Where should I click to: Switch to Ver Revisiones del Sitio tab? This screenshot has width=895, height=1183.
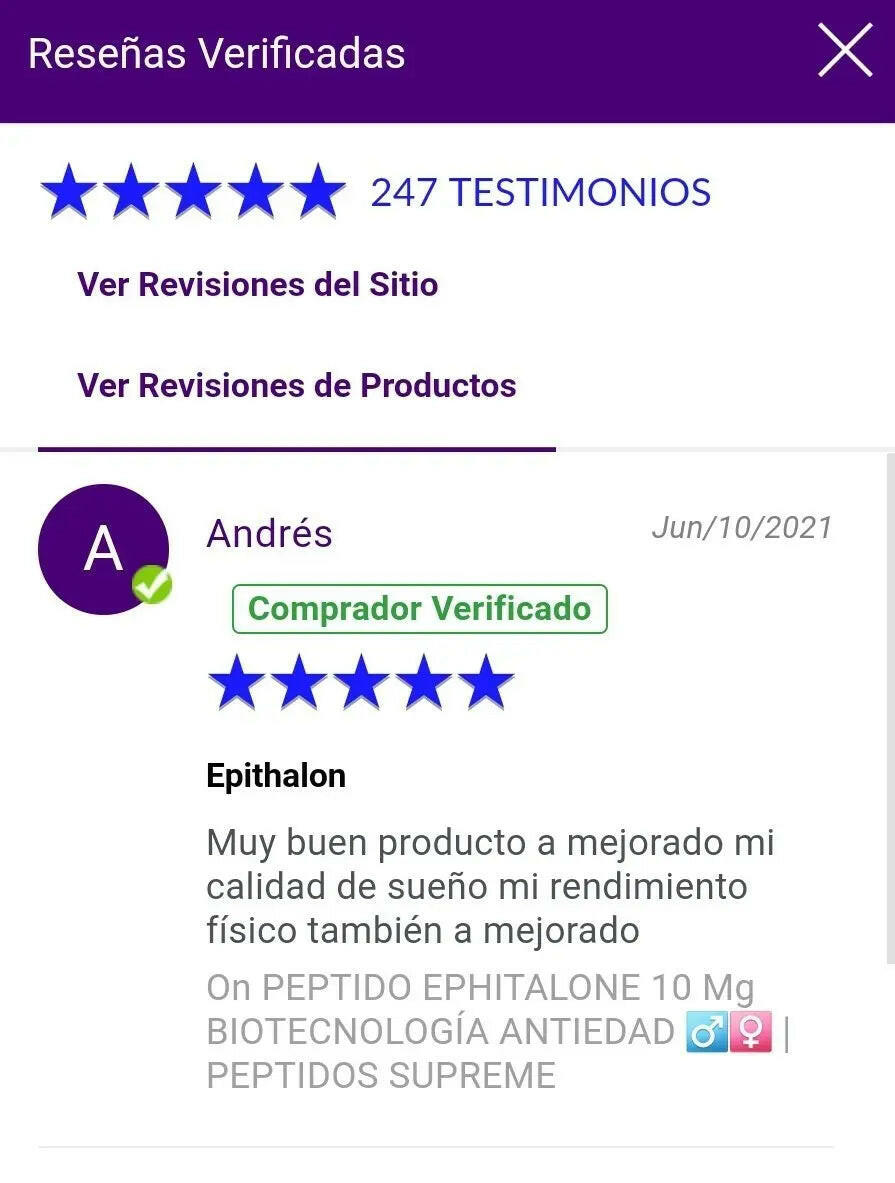(258, 285)
